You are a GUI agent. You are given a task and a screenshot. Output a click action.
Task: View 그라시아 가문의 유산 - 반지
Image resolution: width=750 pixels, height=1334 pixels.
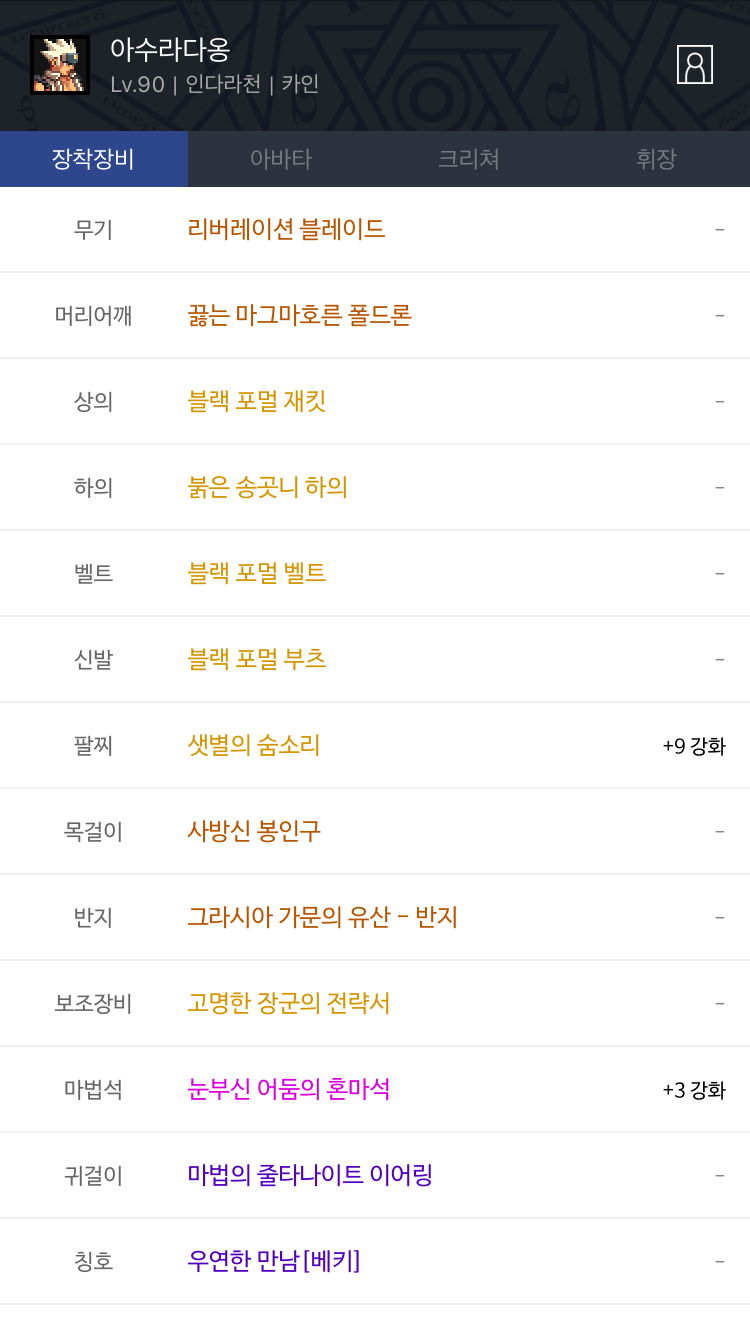(322, 917)
